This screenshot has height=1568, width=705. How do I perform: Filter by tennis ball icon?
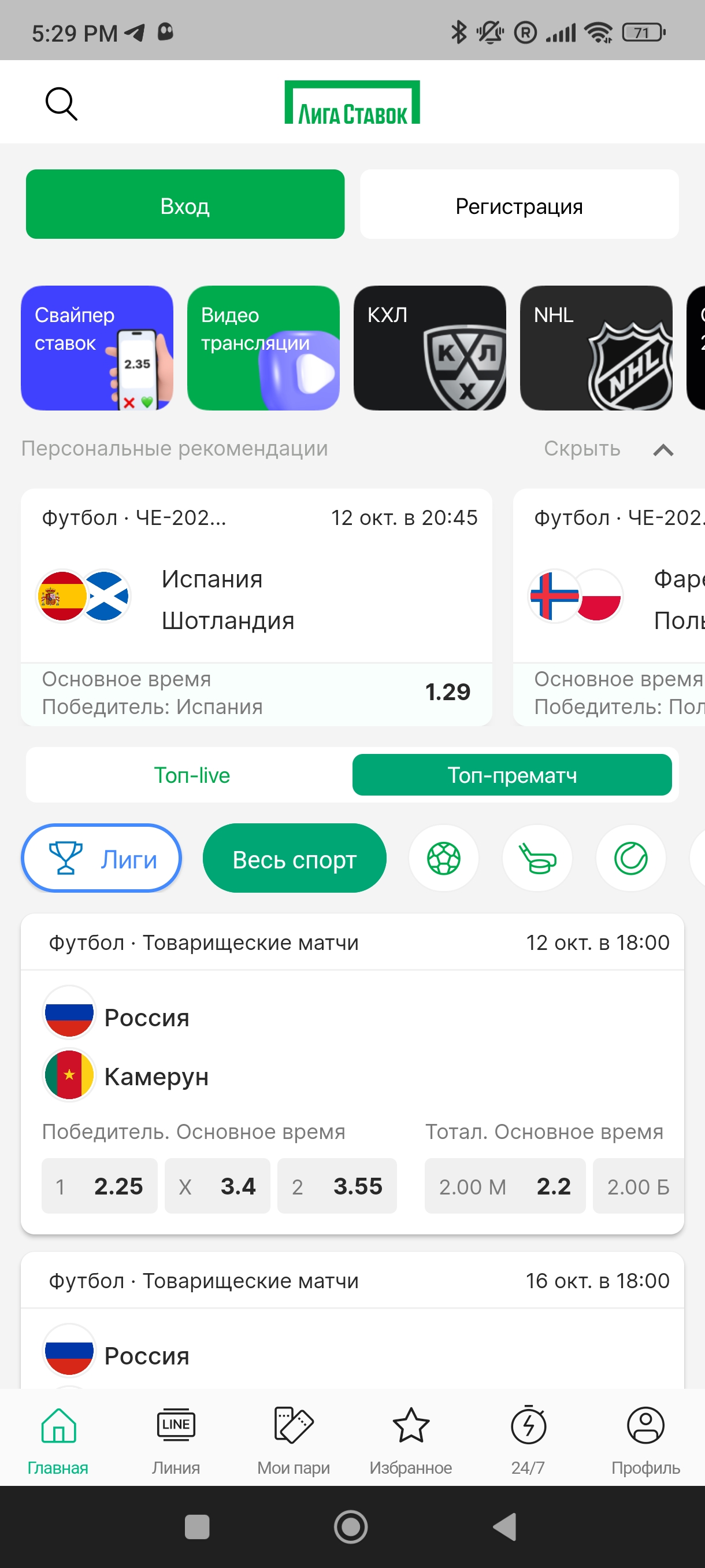[630, 859]
